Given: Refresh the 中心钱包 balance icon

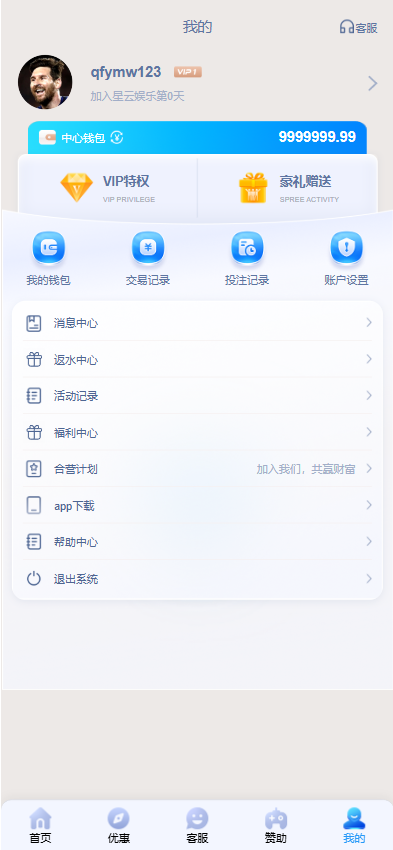Looking at the screenshot, I should pyautogui.click(x=117, y=138).
